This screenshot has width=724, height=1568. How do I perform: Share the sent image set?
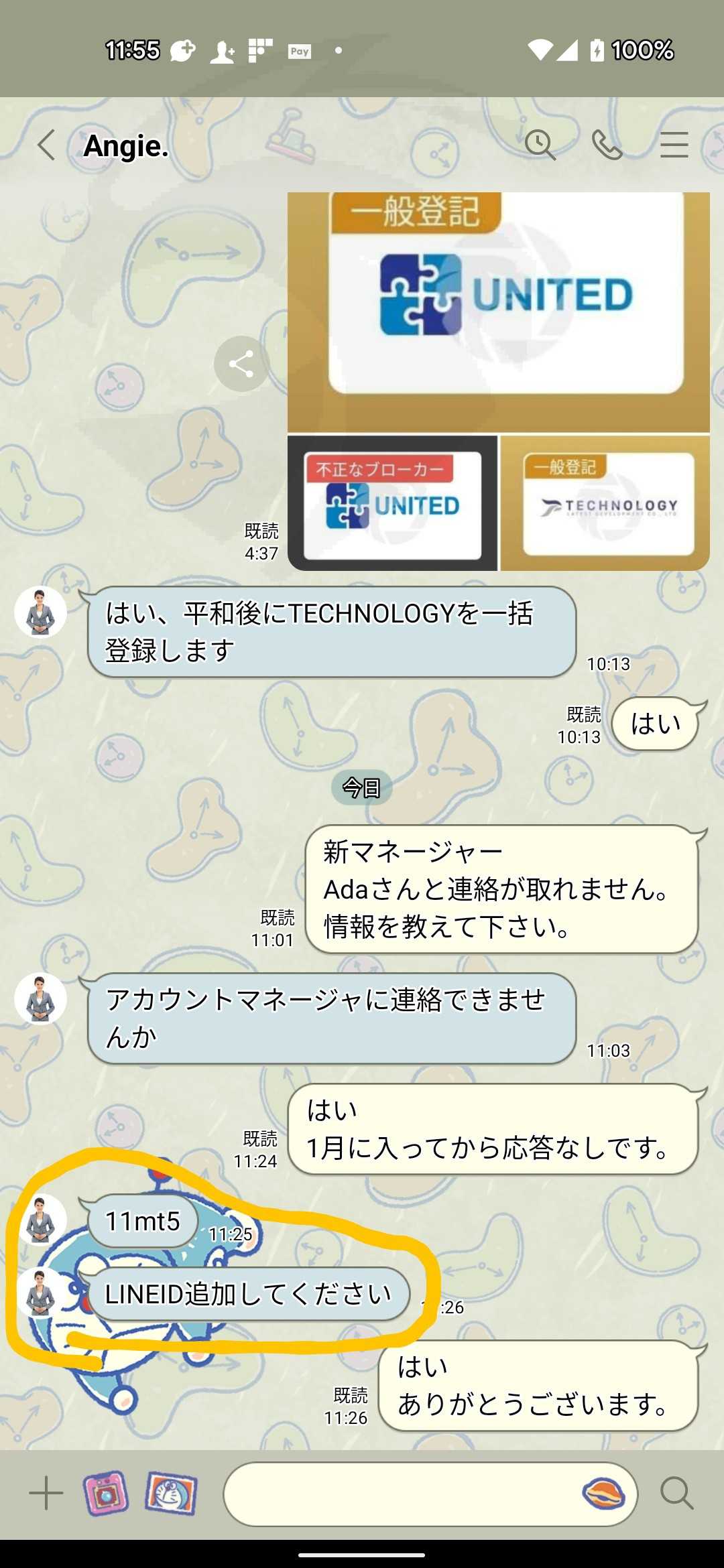coord(241,364)
